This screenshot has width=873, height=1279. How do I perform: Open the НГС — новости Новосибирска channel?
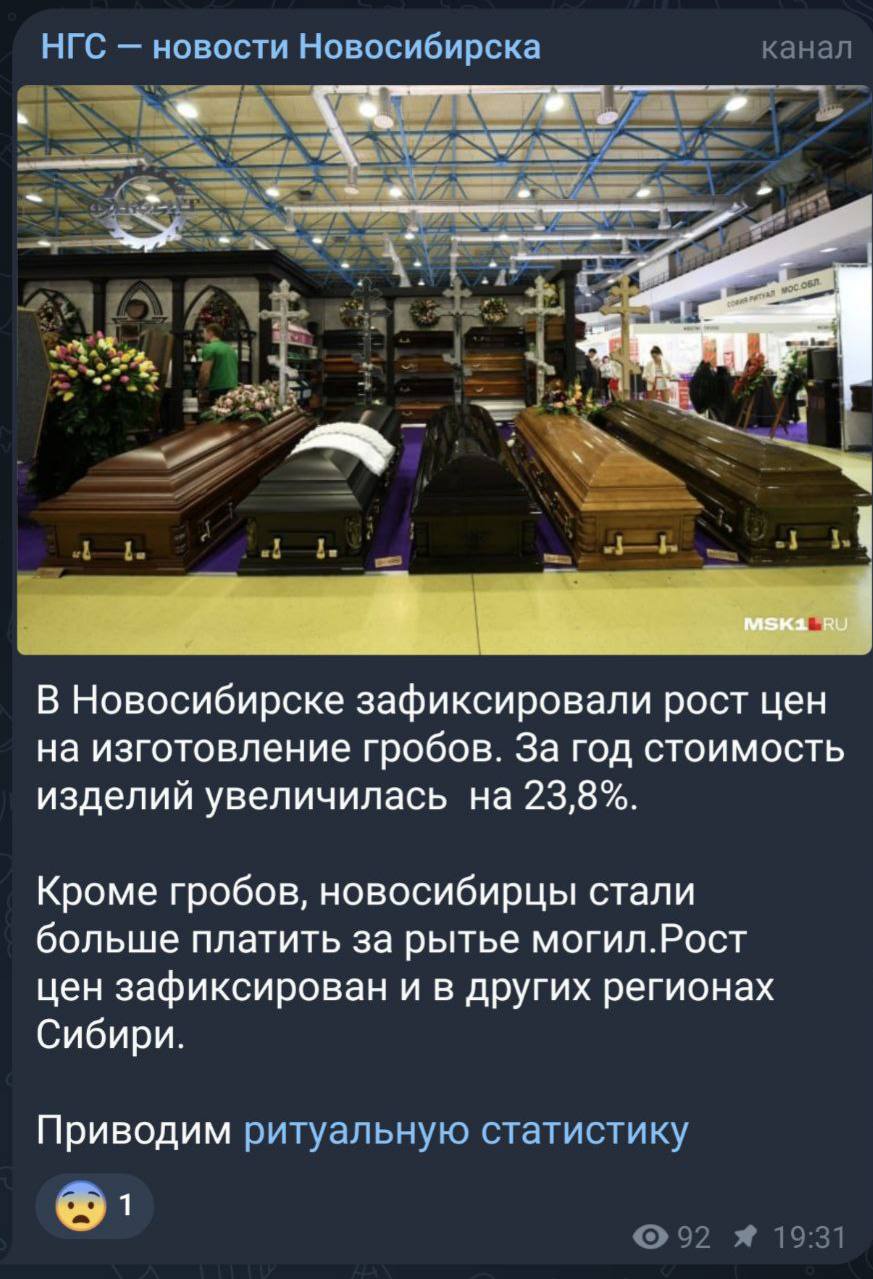pos(290,47)
